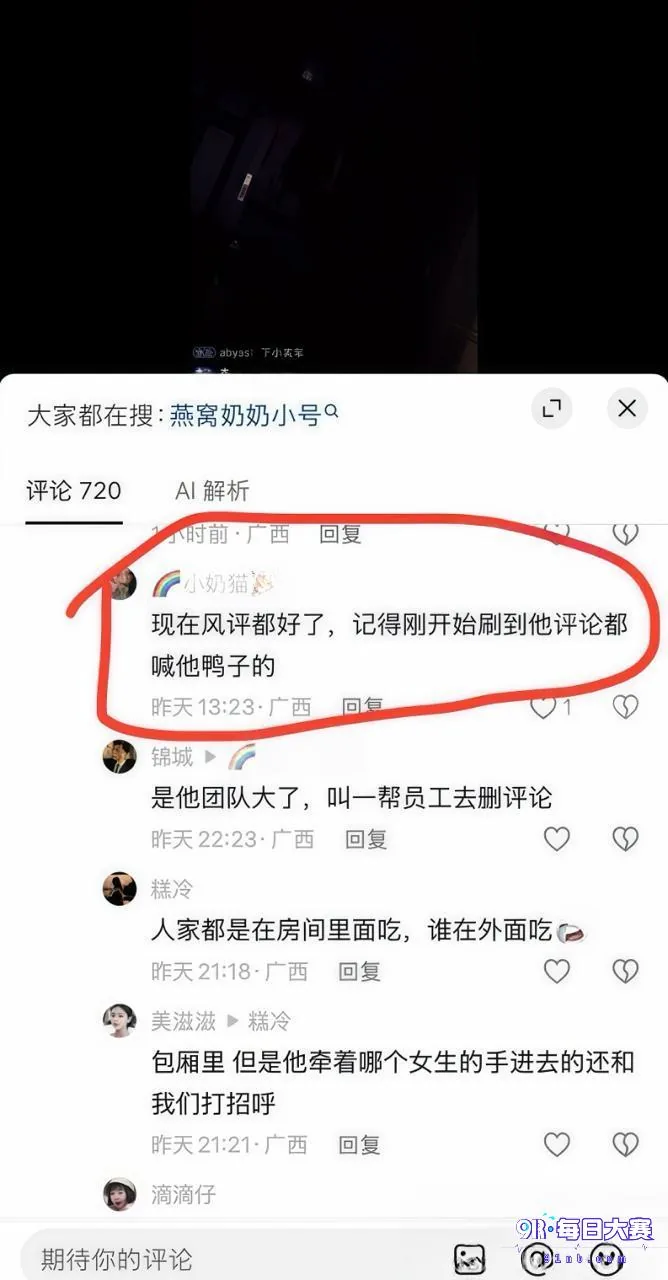The image size is (668, 1280).
Task: Select the 评论 720 tab
Action: (74, 491)
